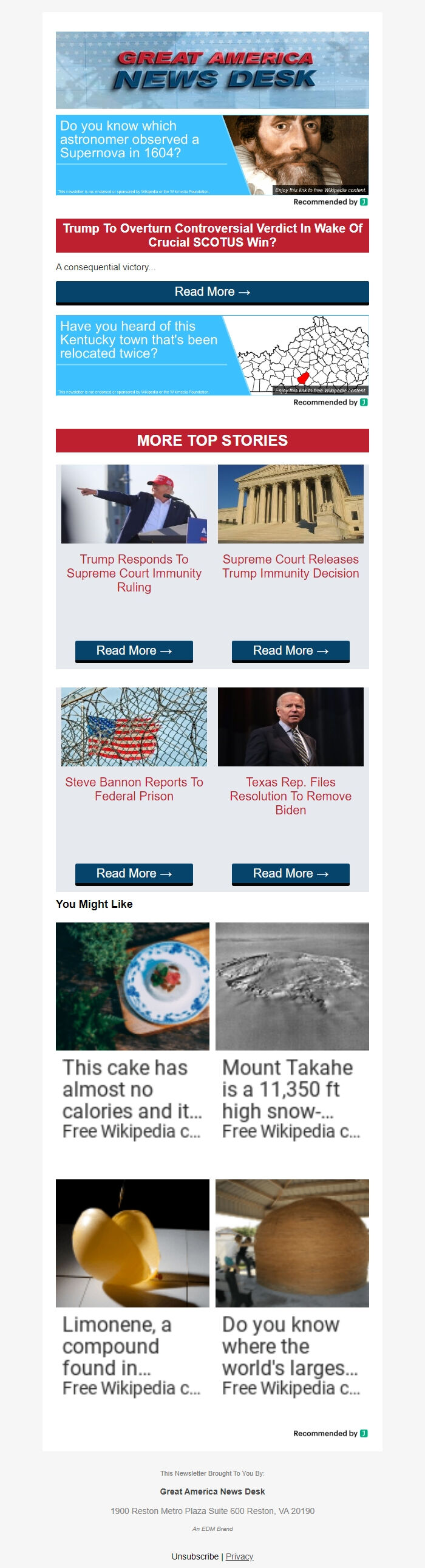Read more on the Texas Rep. resolution
425x1568 pixels.
point(290,873)
